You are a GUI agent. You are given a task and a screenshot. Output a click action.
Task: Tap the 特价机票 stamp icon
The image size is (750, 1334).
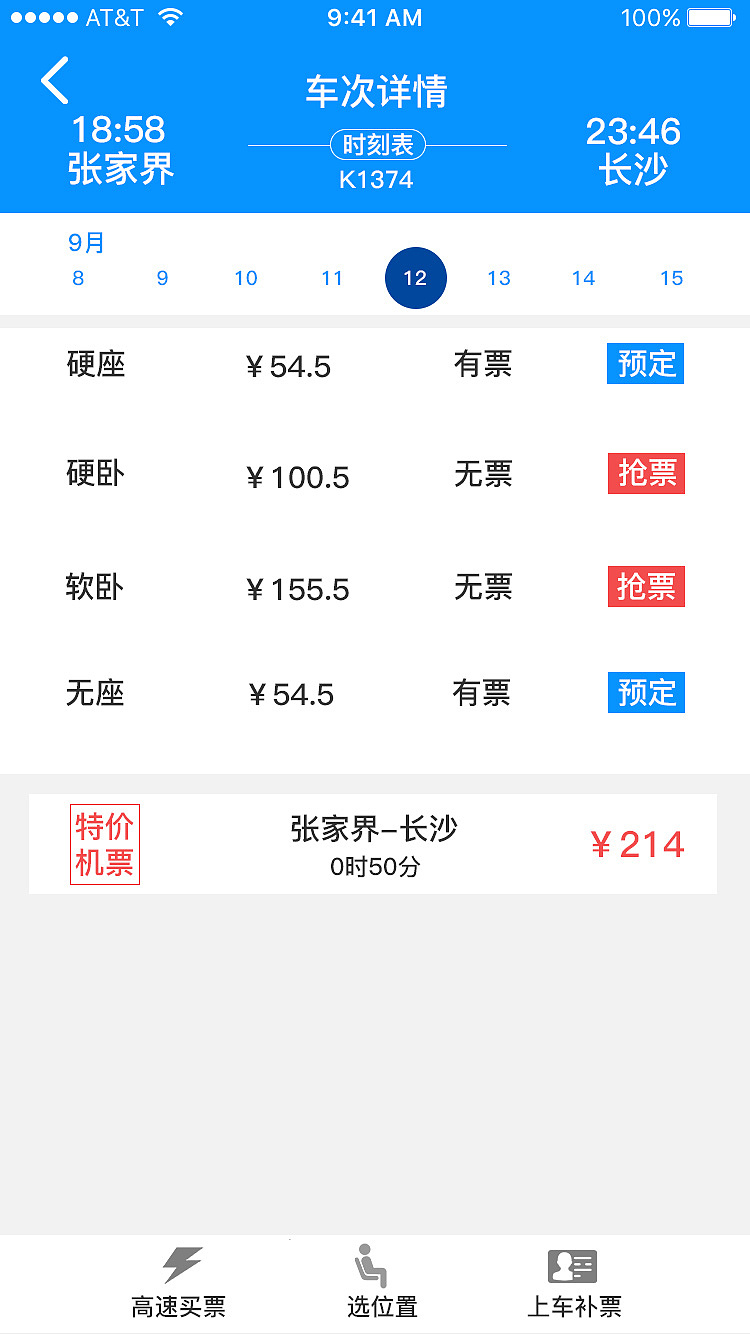[x=105, y=844]
